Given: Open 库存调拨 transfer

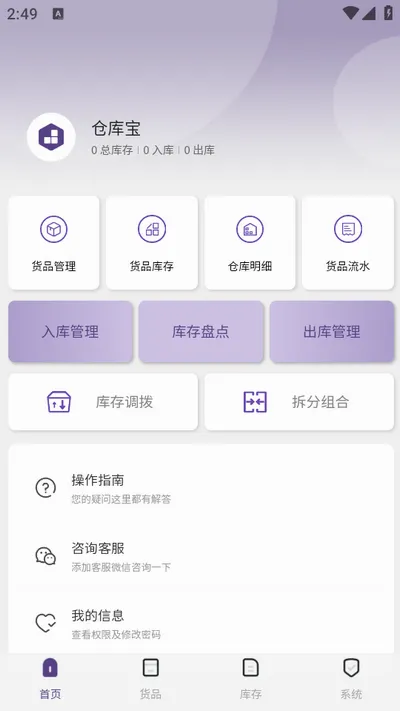Looking at the screenshot, I should tap(103, 402).
